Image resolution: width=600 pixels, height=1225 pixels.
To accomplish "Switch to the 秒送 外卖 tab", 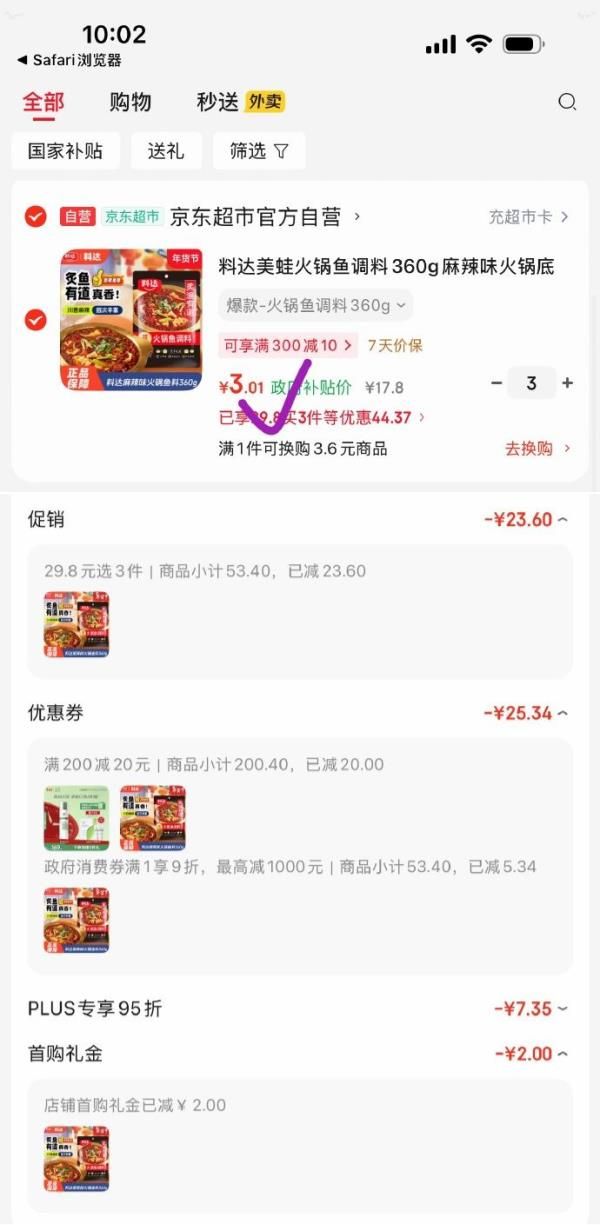I will click(x=240, y=102).
